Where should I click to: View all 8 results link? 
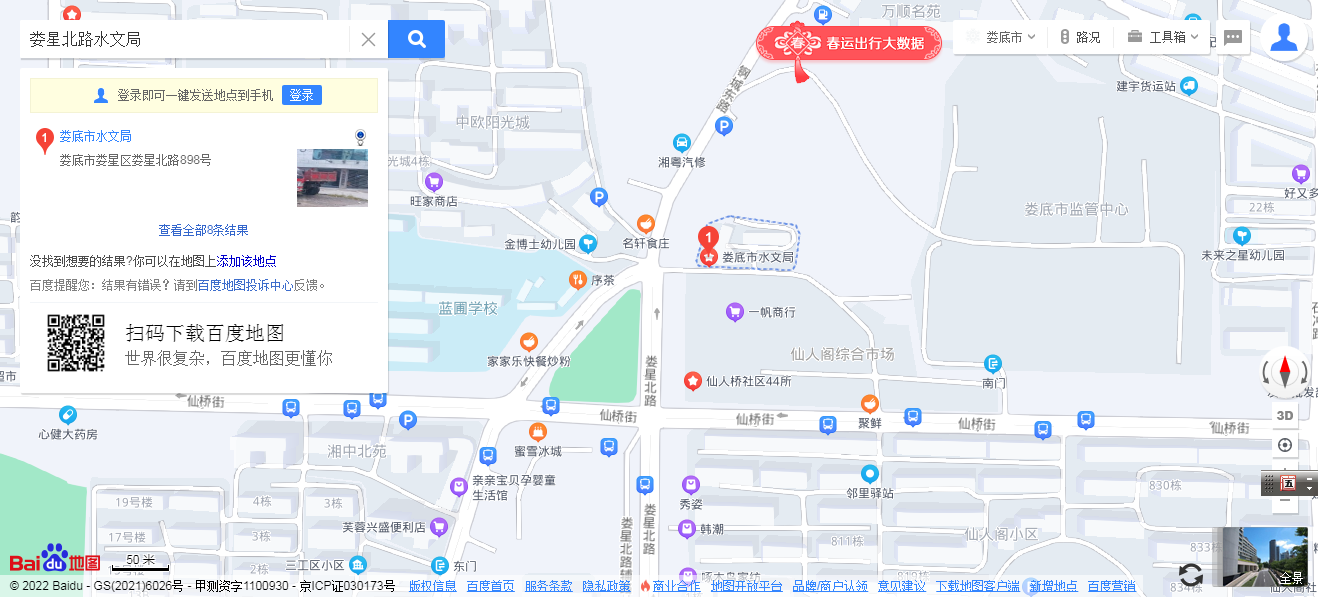pyautogui.click(x=203, y=230)
